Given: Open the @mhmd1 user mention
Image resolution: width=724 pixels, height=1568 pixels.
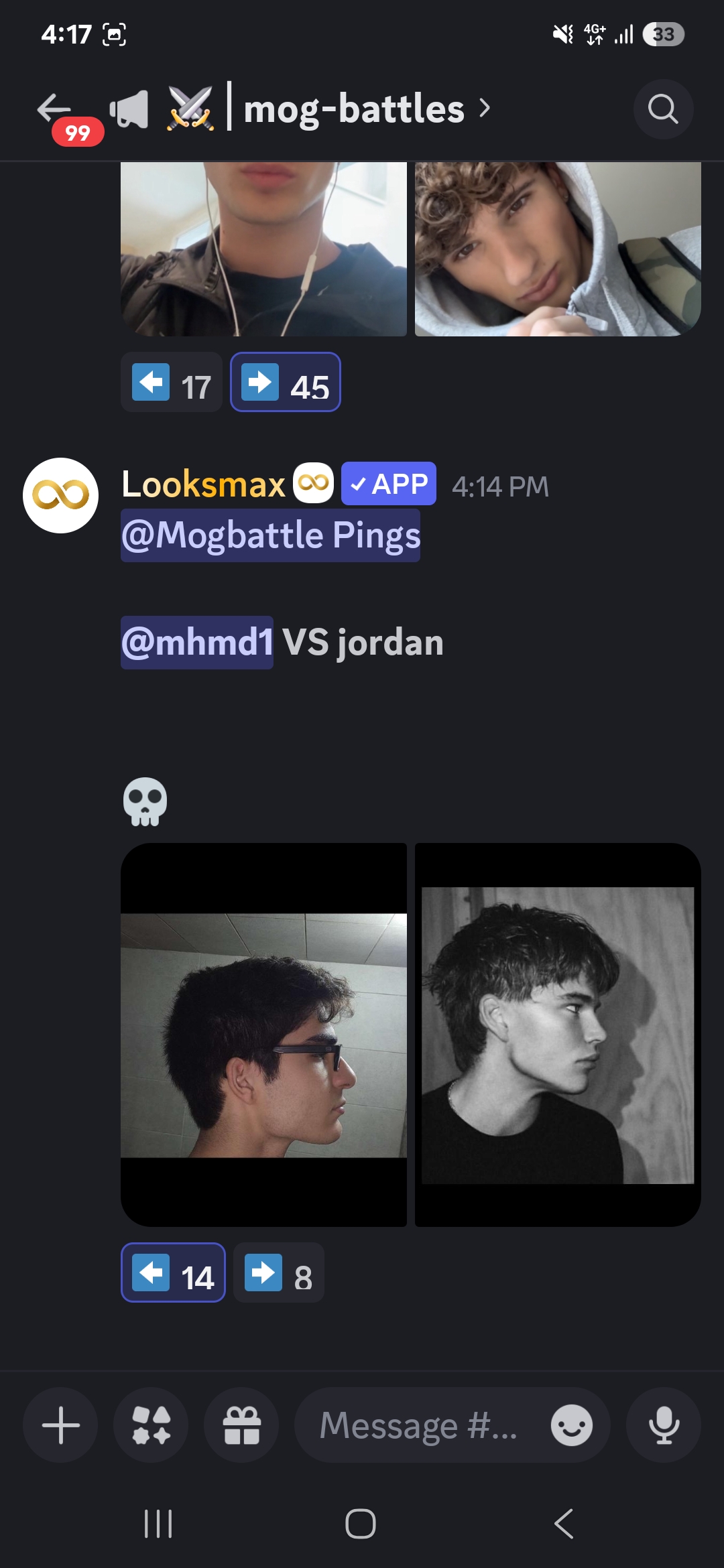Looking at the screenshot, I should click(197, 643).
